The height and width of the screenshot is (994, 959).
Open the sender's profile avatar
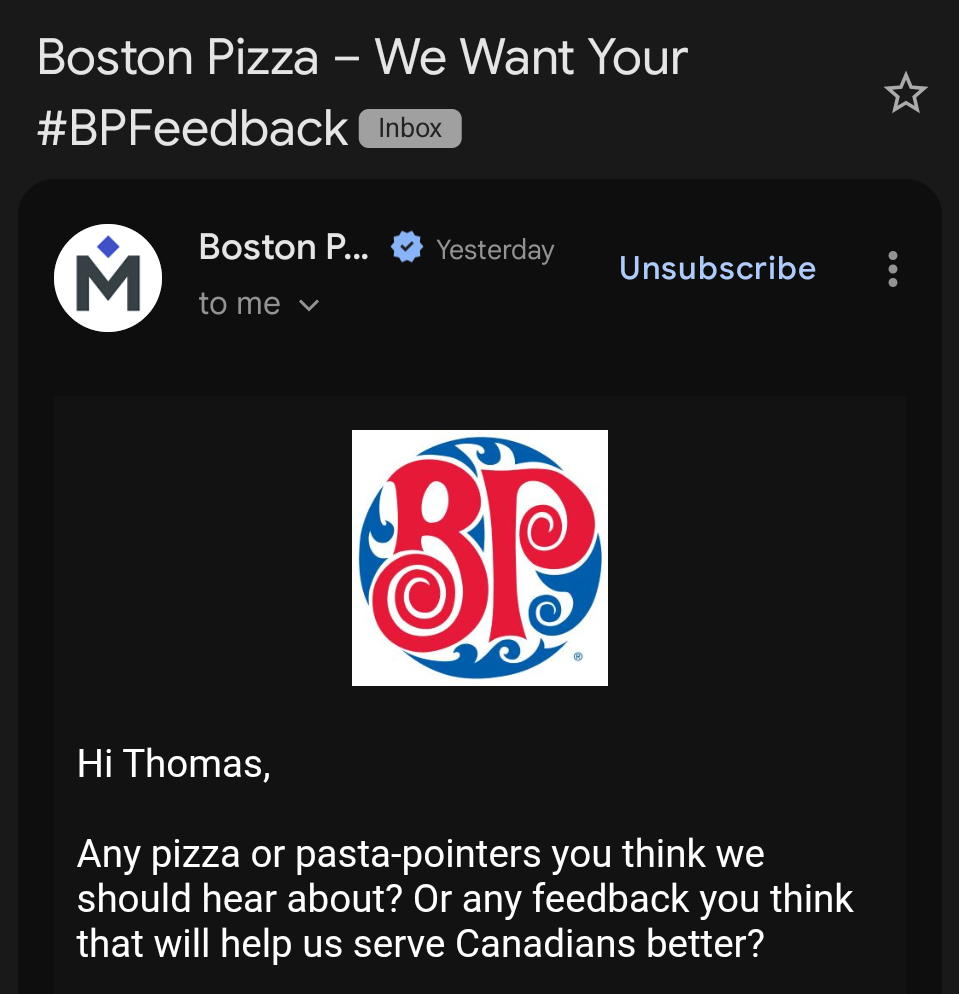pyautogui.click(x=108, y=278)
